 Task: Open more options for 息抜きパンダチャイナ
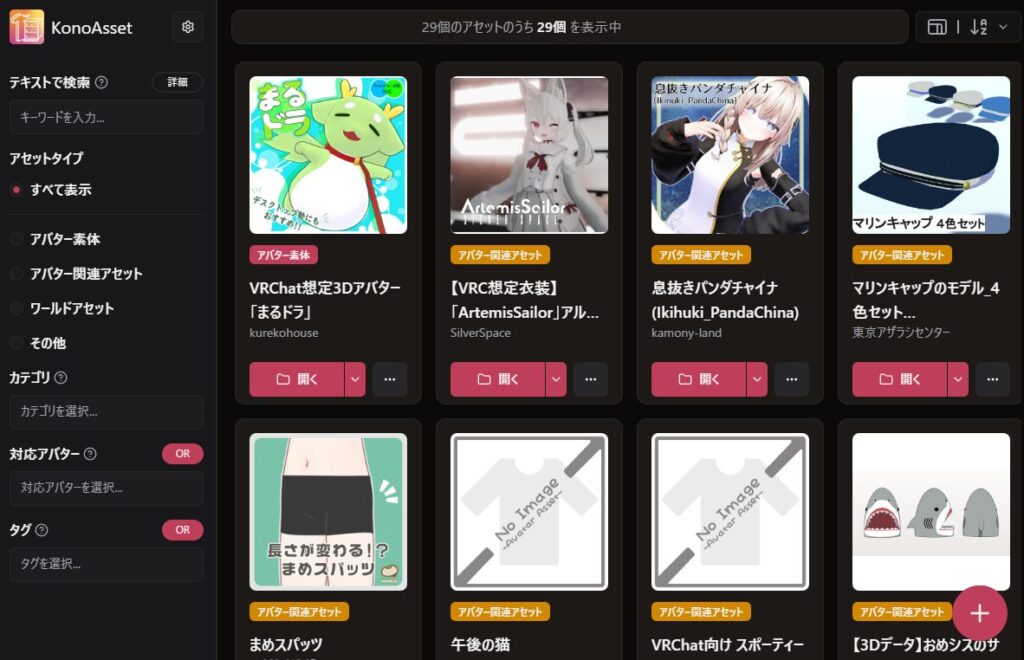pos(791,380)
